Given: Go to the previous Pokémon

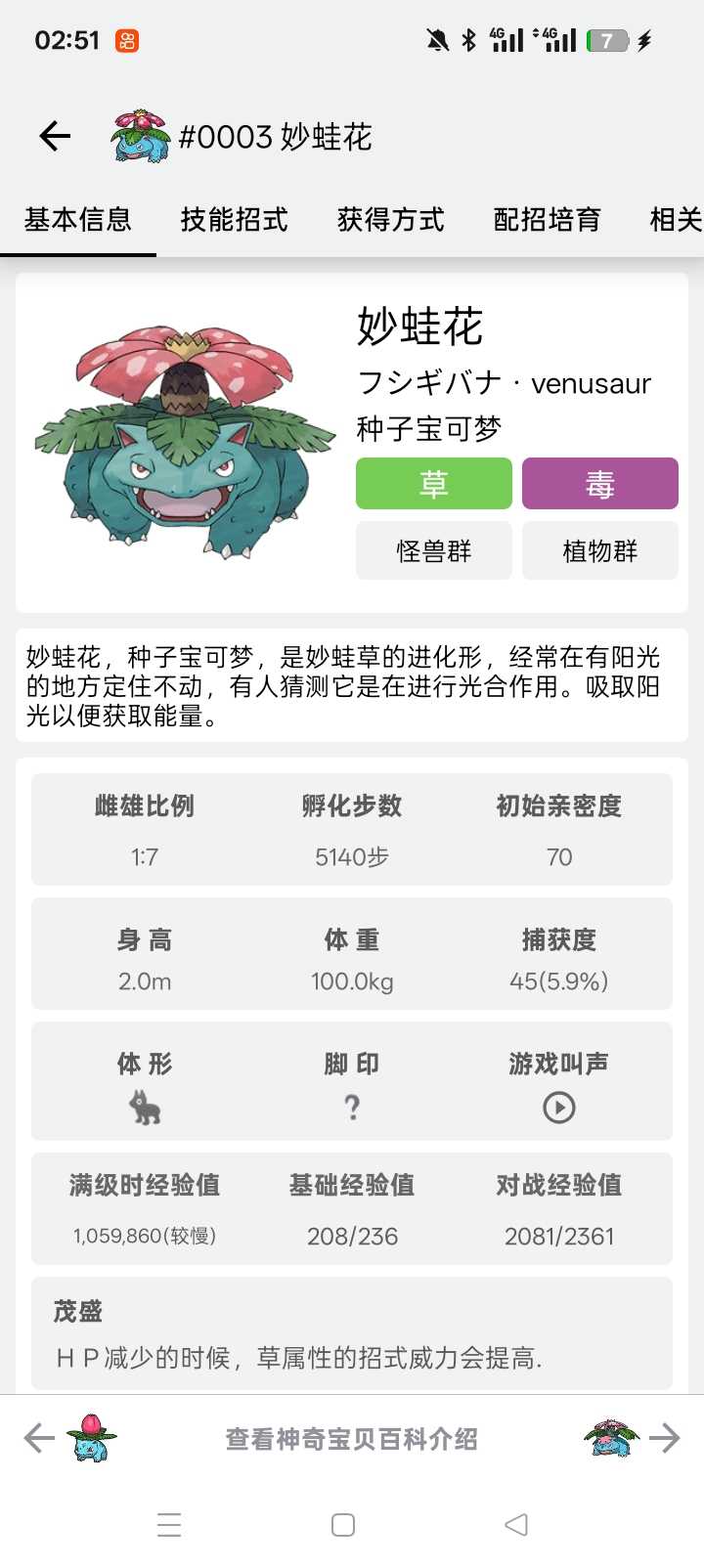Looking at the screenshot, I should pyautogui.click(x=68, y=1438).
